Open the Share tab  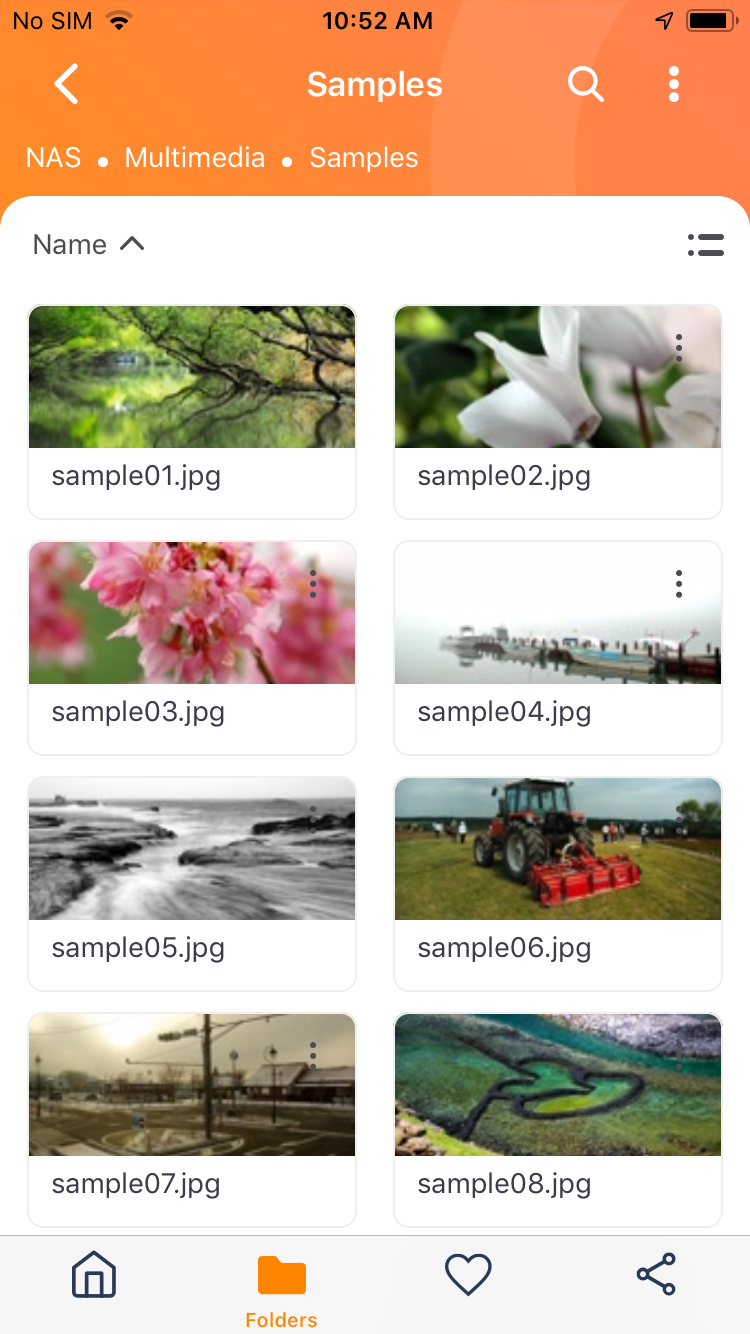coord(655,1273)
